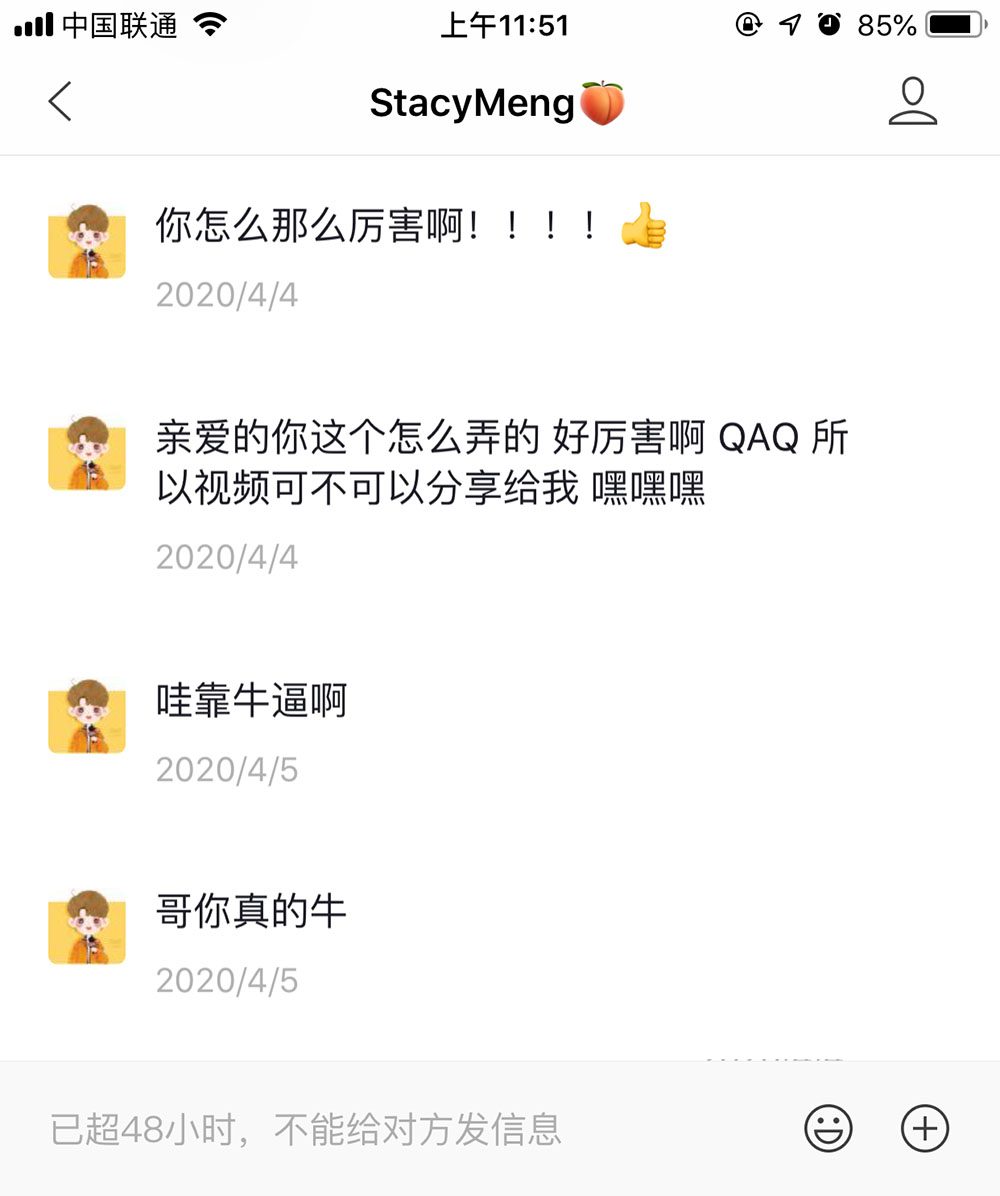The height and width of the screenshot is (1196, 1000).
Task: Tap the cellular signal bars icon
Action: coord(30,25)
